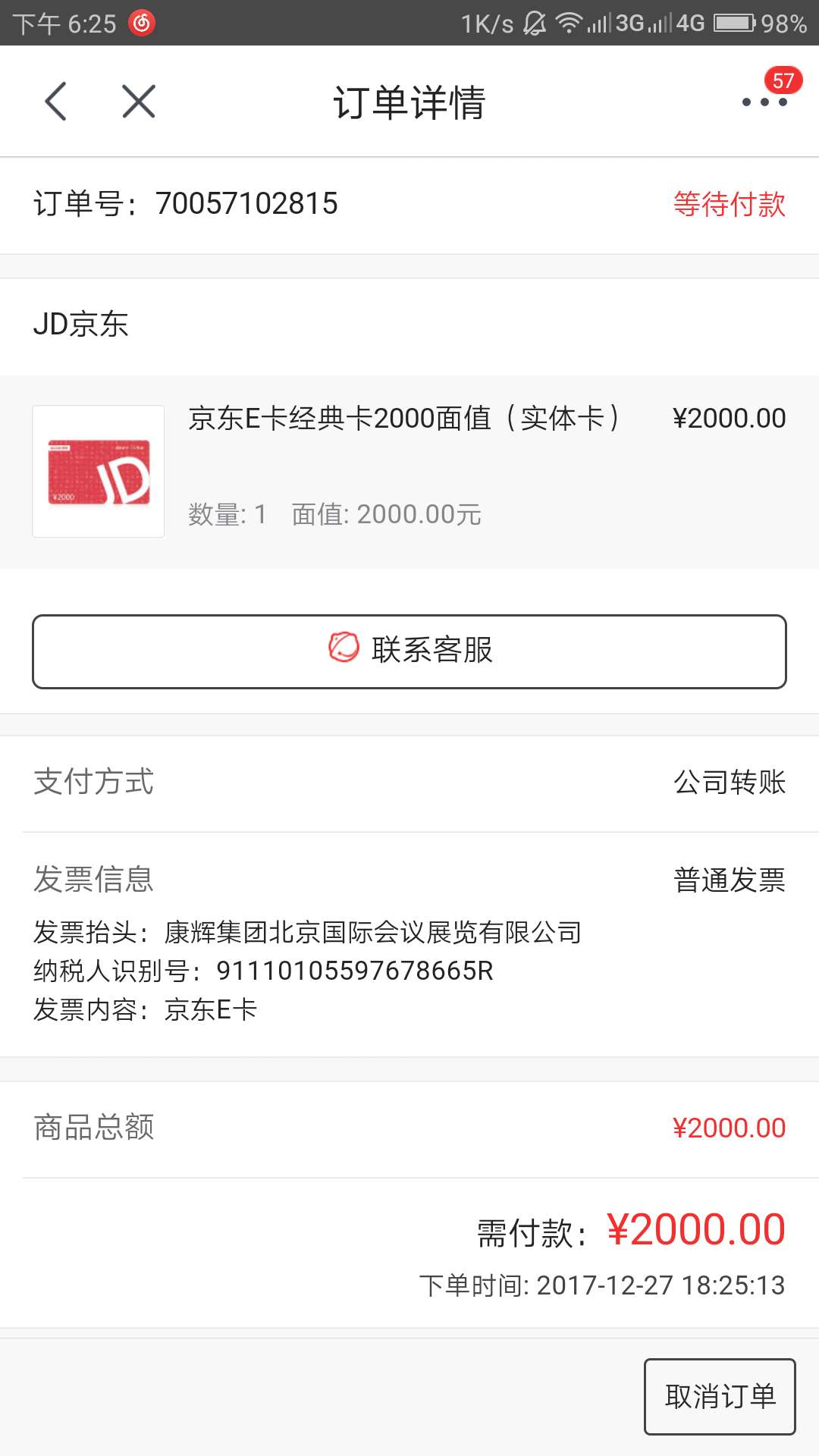This screenshot has height=1456, width=819.
Task: Close the order details page
Action: coord(139,102)
